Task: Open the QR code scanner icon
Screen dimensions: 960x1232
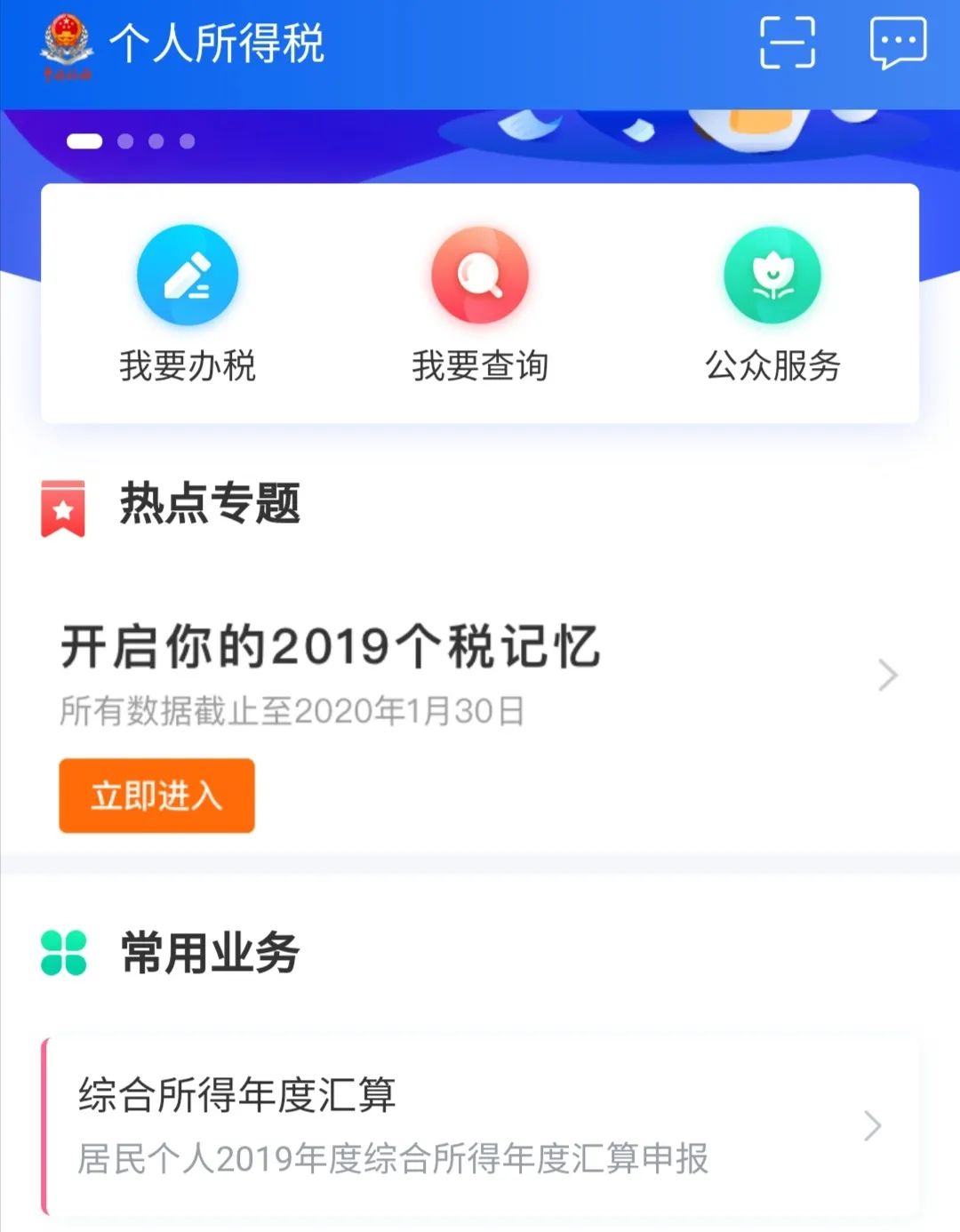Action: coord(786,42)
